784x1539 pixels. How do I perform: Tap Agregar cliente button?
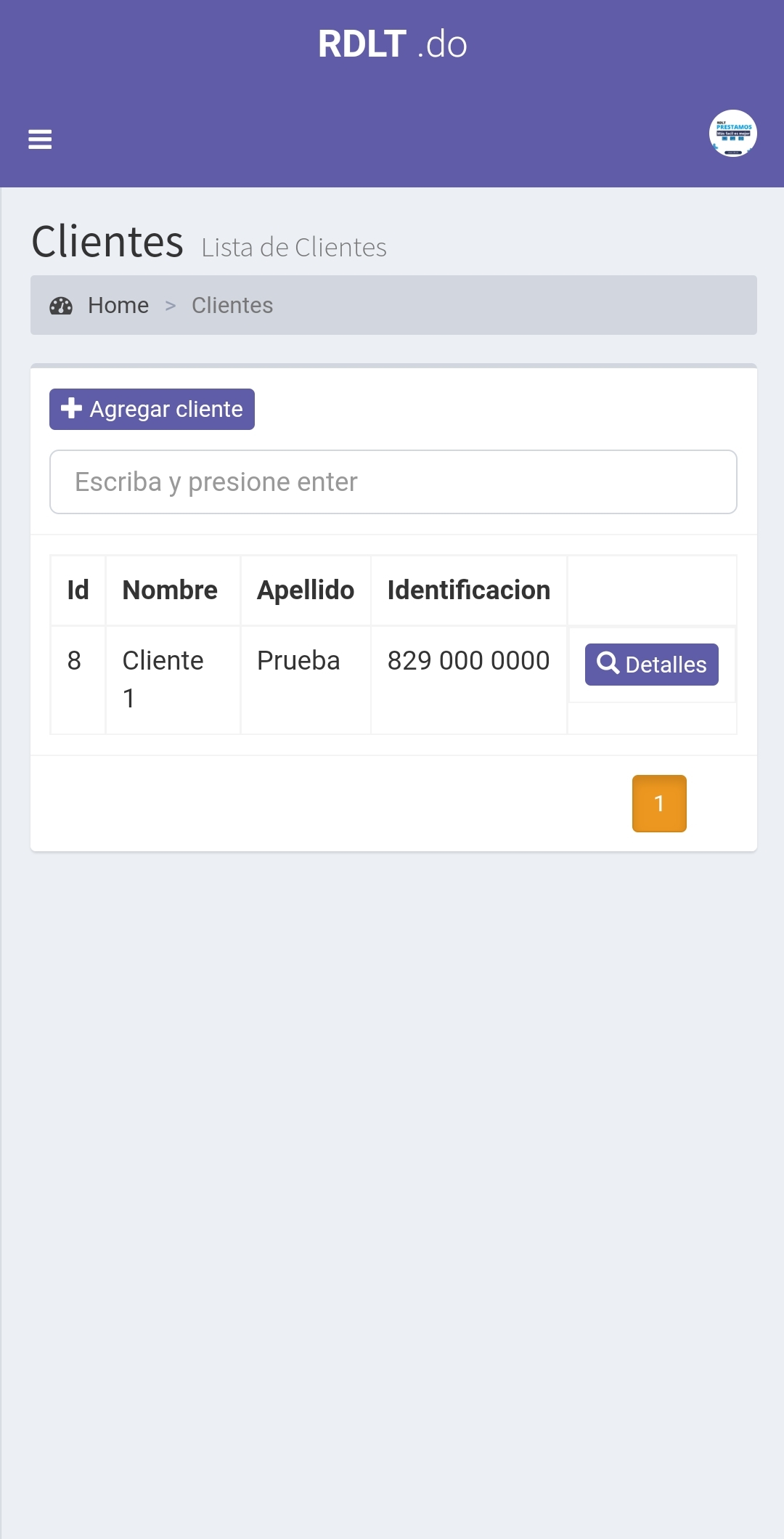(152, 409)
